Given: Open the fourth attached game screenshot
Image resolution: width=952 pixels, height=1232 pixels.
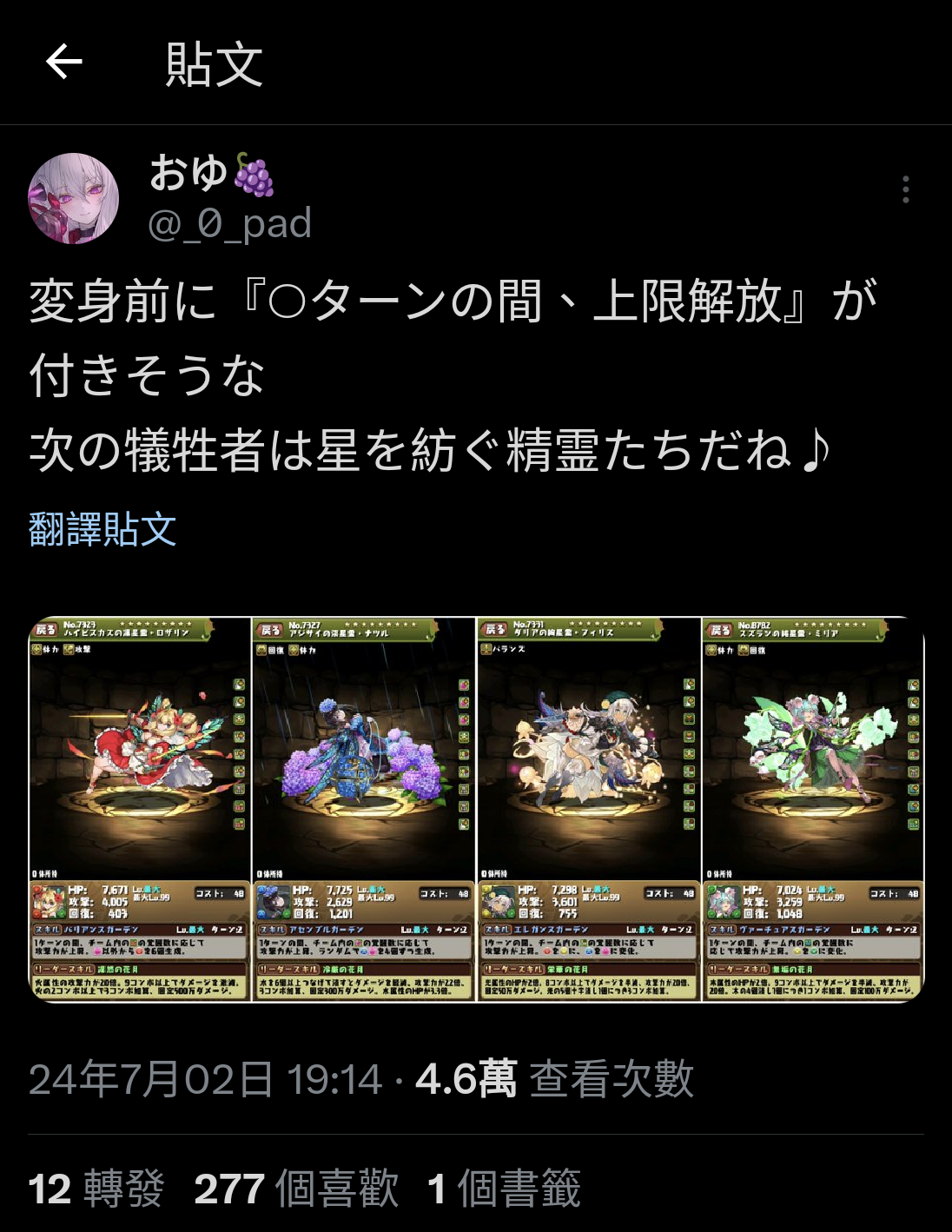Looking at the screenshot, I should pyautogui.click(x=813, y=809).
